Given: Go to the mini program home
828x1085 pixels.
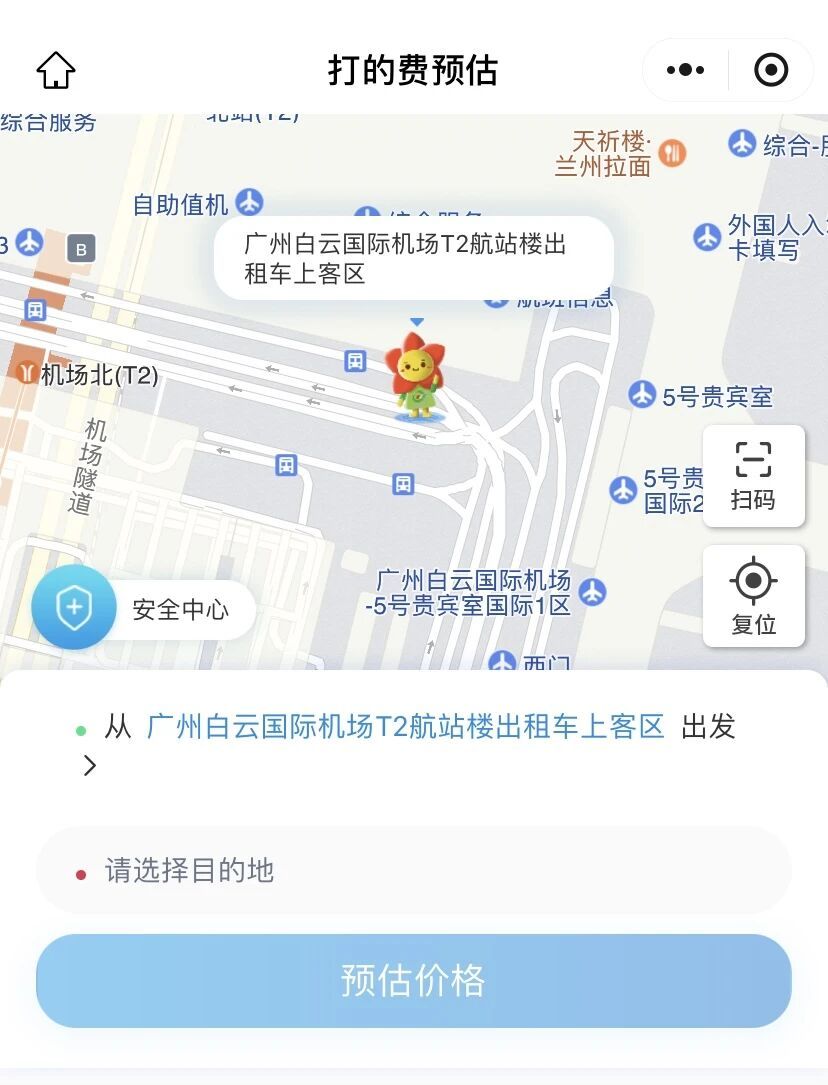Looking at the screenshot, I should [x=55, y=71].
